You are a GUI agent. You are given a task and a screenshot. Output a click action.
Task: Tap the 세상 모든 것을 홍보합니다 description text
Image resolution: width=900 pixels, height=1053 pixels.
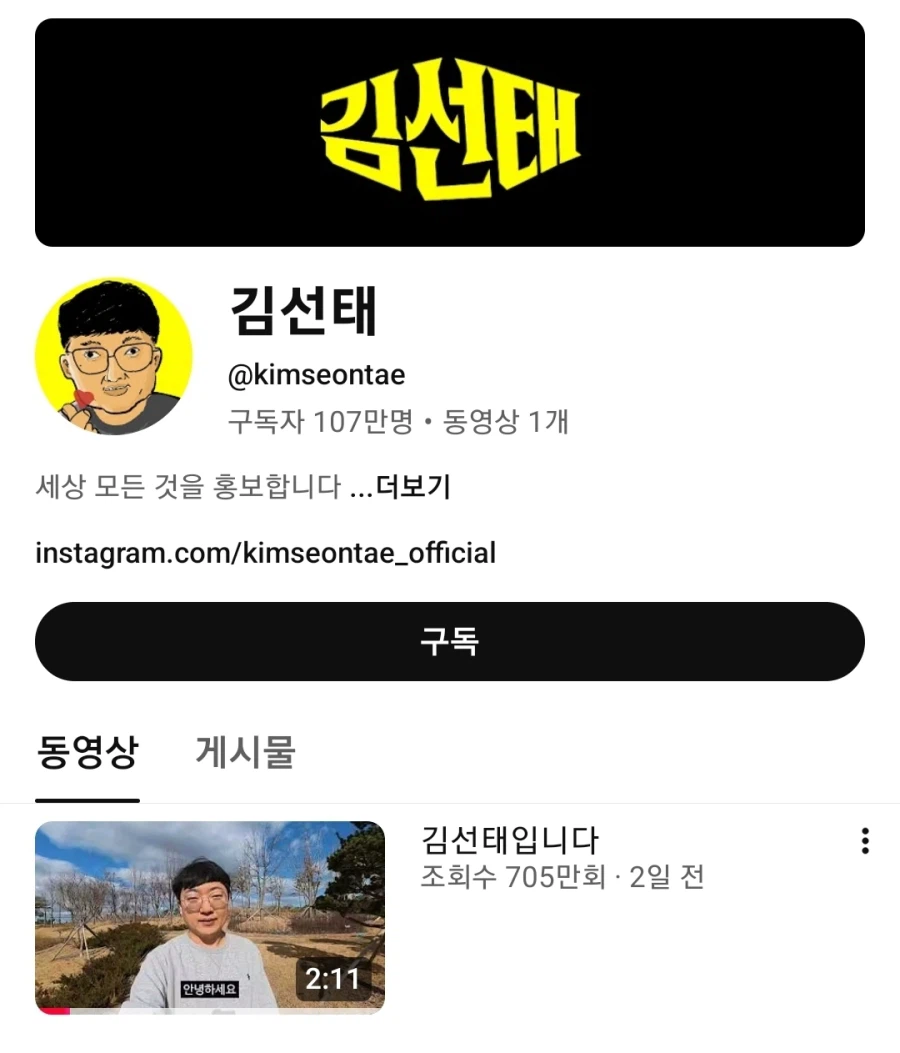point(185,487)
